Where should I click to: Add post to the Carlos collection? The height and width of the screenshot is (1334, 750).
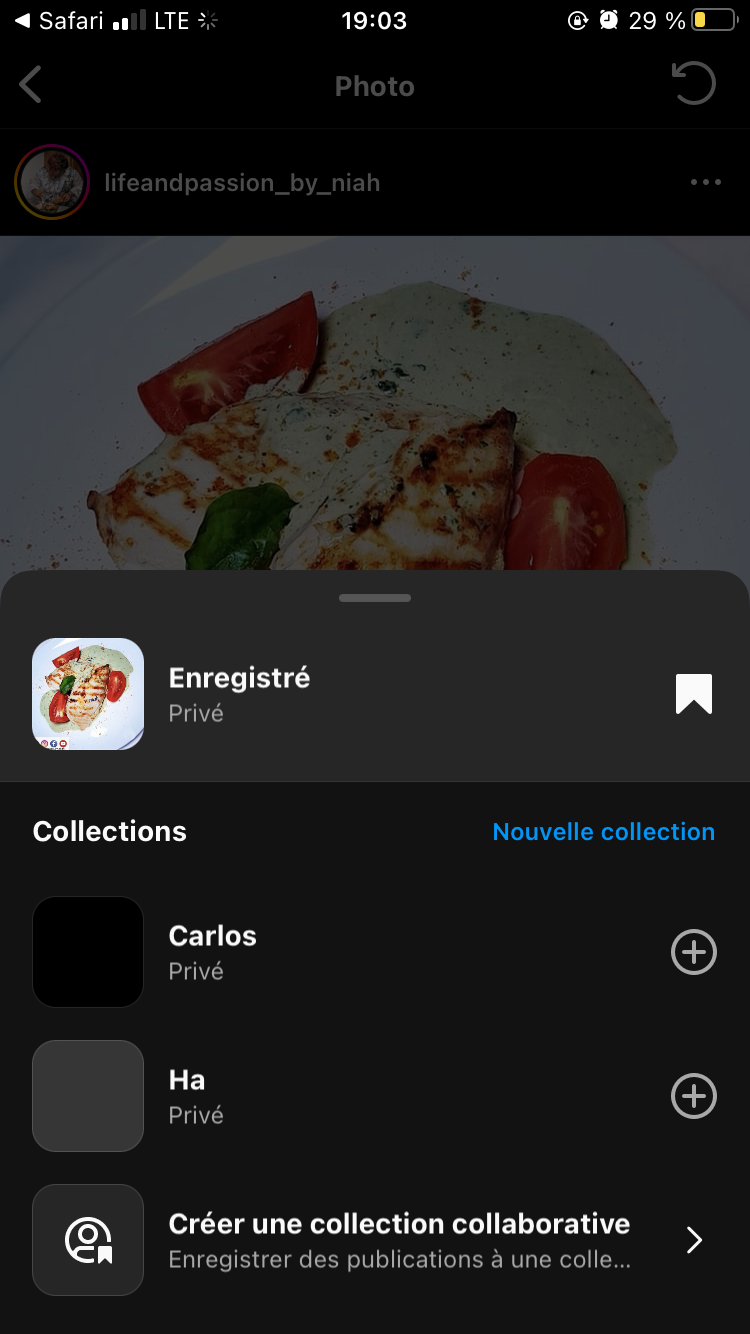[x=693, y=952]
